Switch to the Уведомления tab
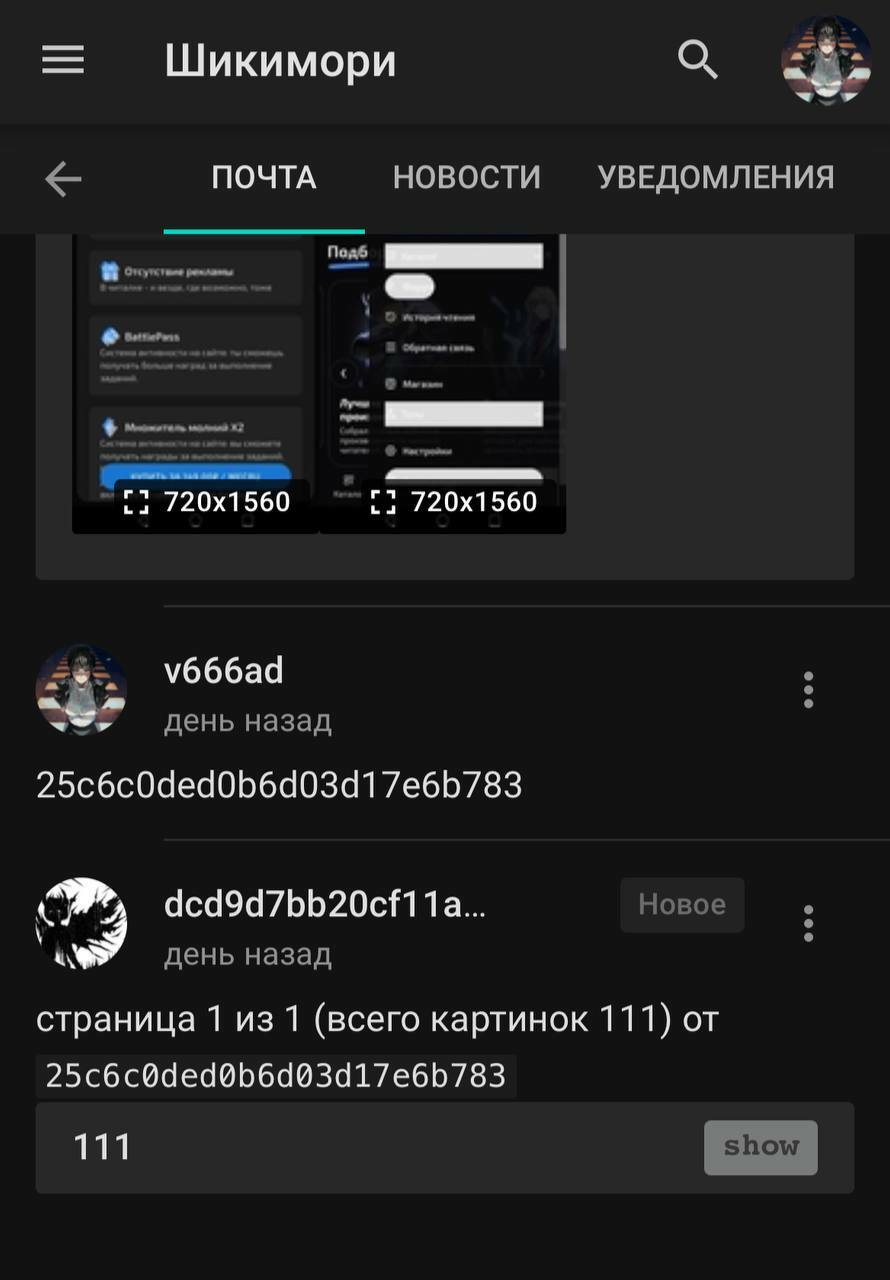Viewport: 890px width, 1280px height. click(x=716, y=178)
